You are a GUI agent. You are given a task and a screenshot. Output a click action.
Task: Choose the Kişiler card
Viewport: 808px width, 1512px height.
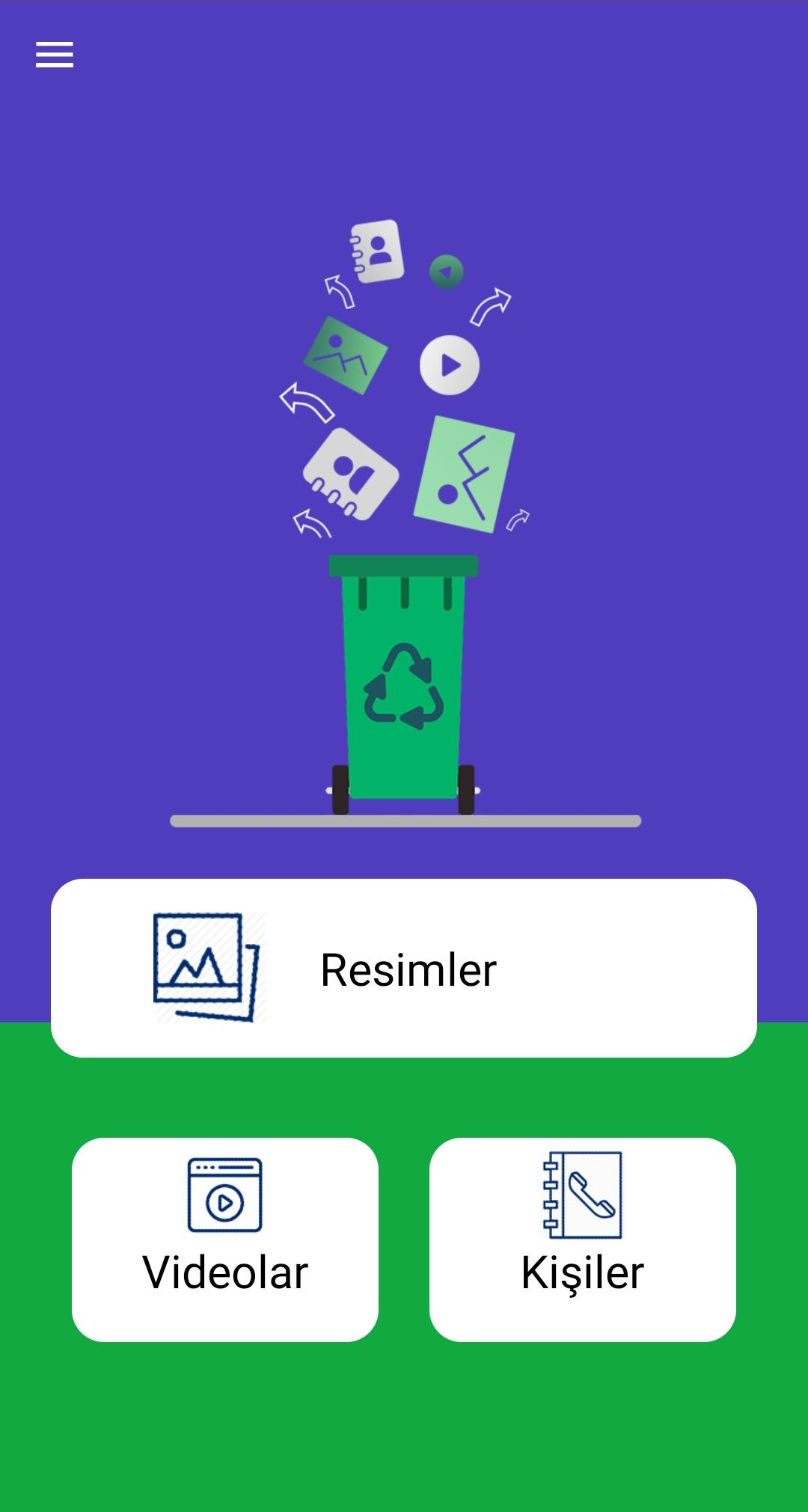tap(583, 1240)
